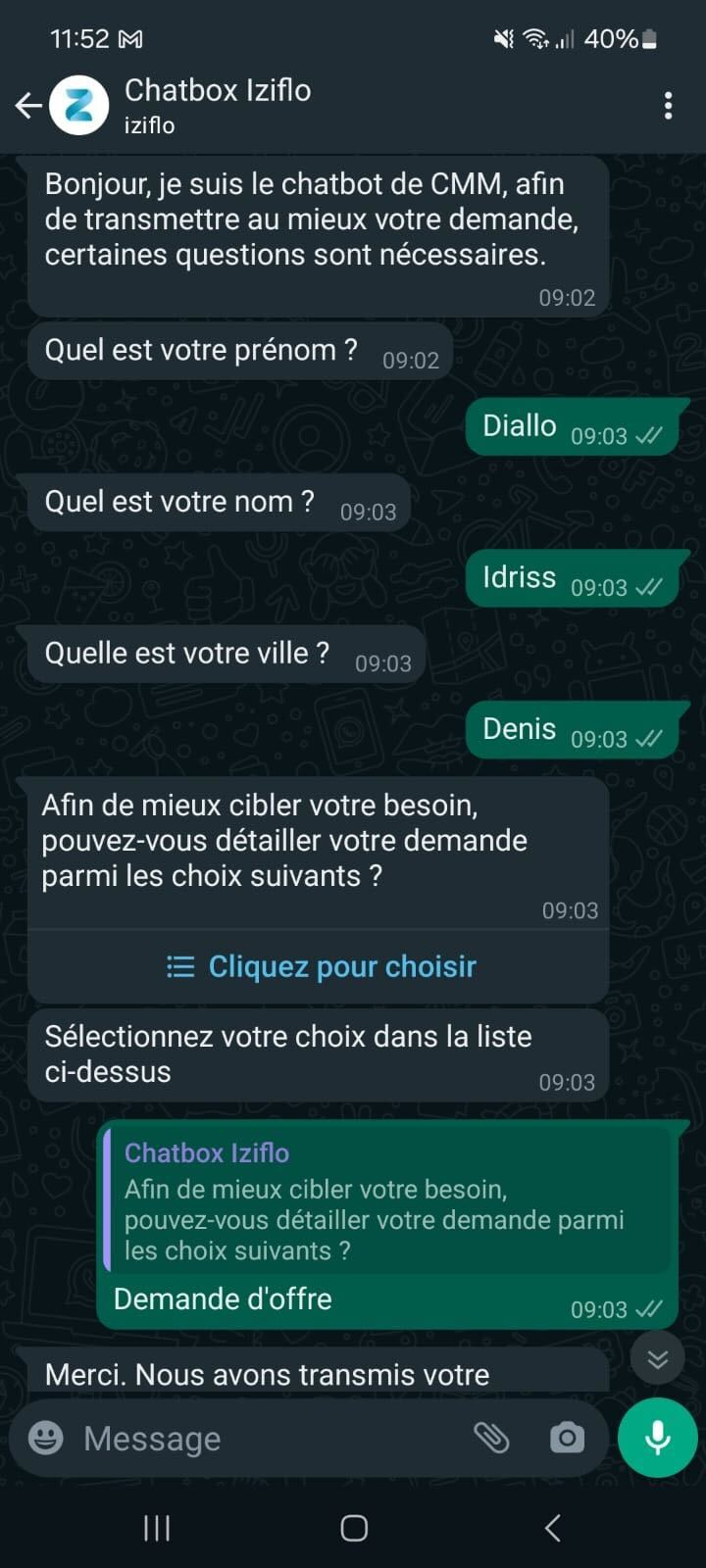Record a voice message with the microphone
706x1568 pixels.
[x=657, y=1438]
